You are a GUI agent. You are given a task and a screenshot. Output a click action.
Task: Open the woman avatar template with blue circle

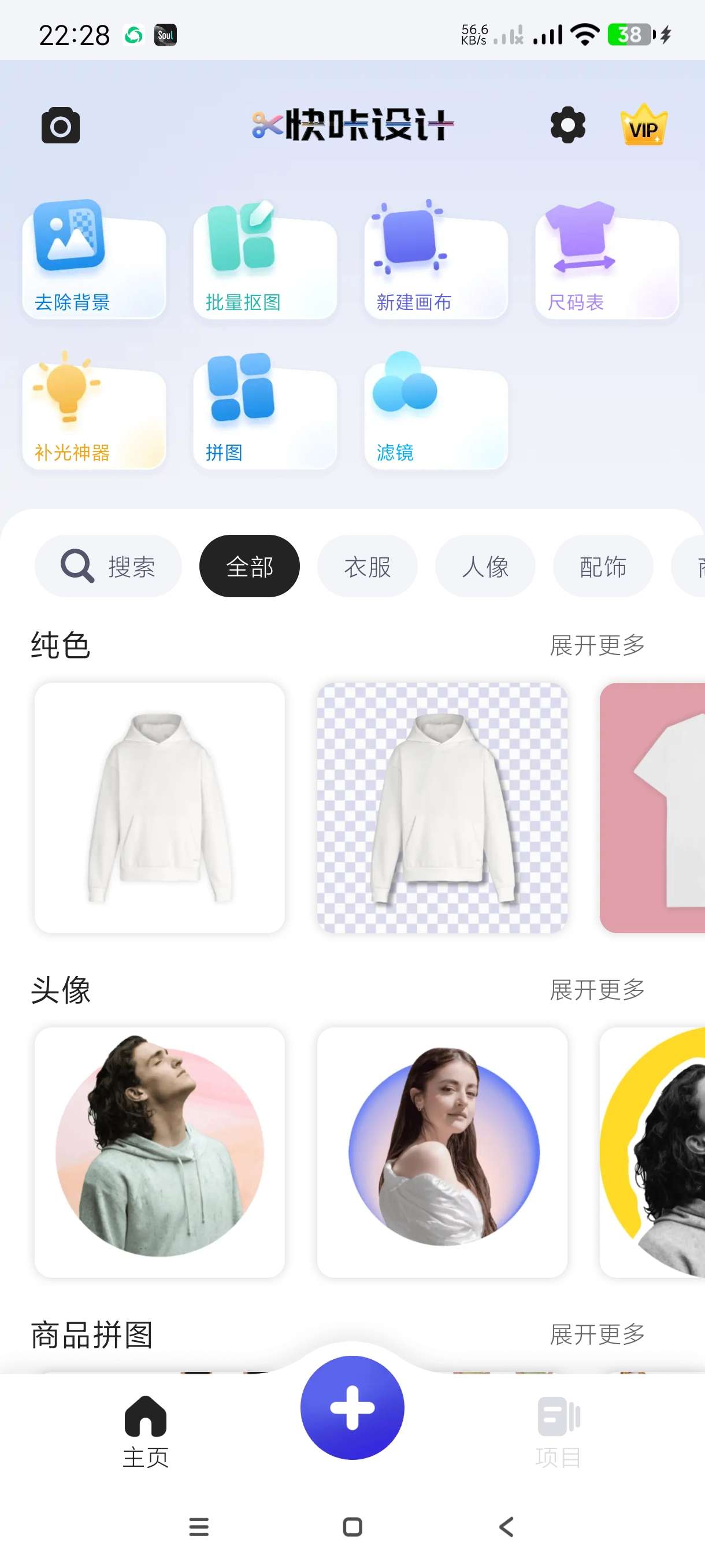coord(441,1152)
